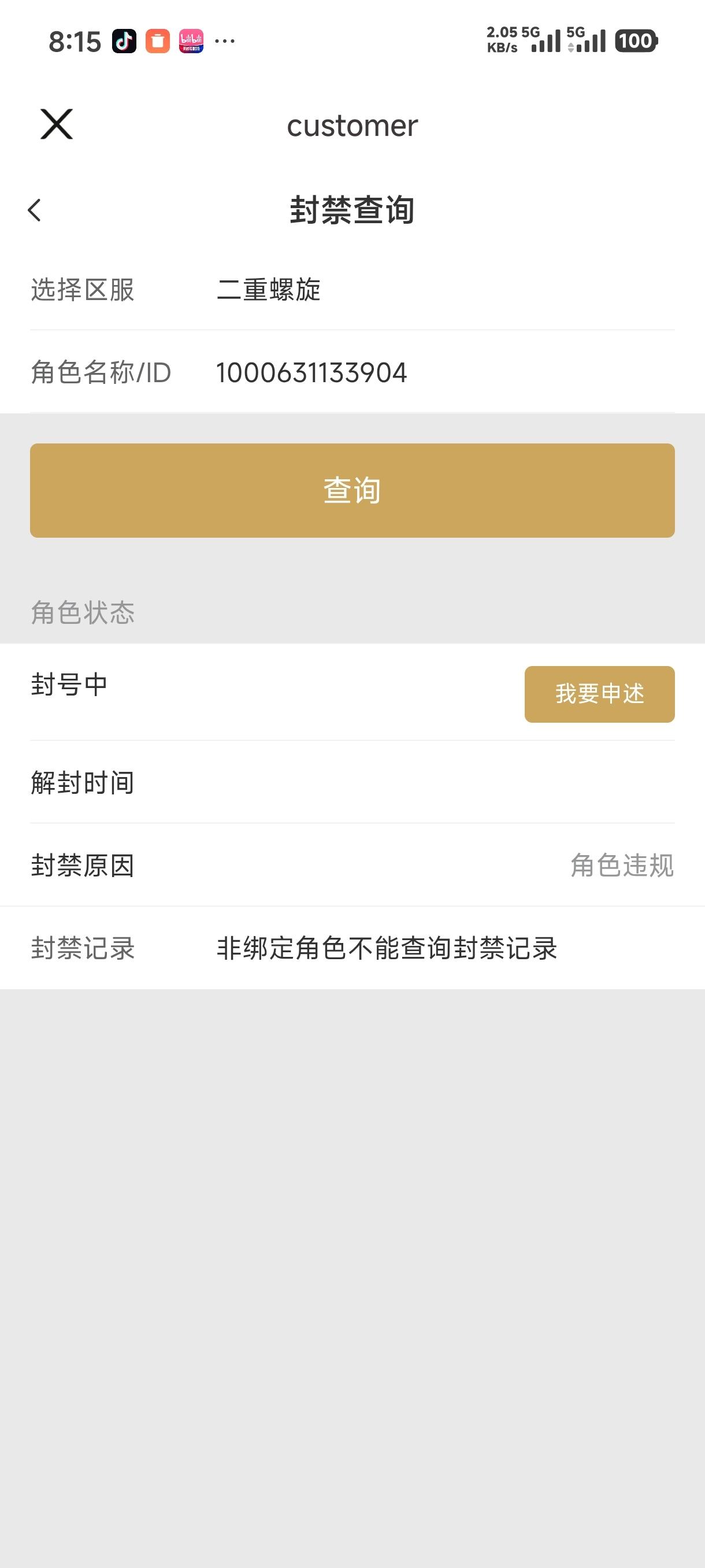The width and height of the screenshot is (705, 1568).
Task: Submit an appeal via 我要申述
Action: click(599, 694)
